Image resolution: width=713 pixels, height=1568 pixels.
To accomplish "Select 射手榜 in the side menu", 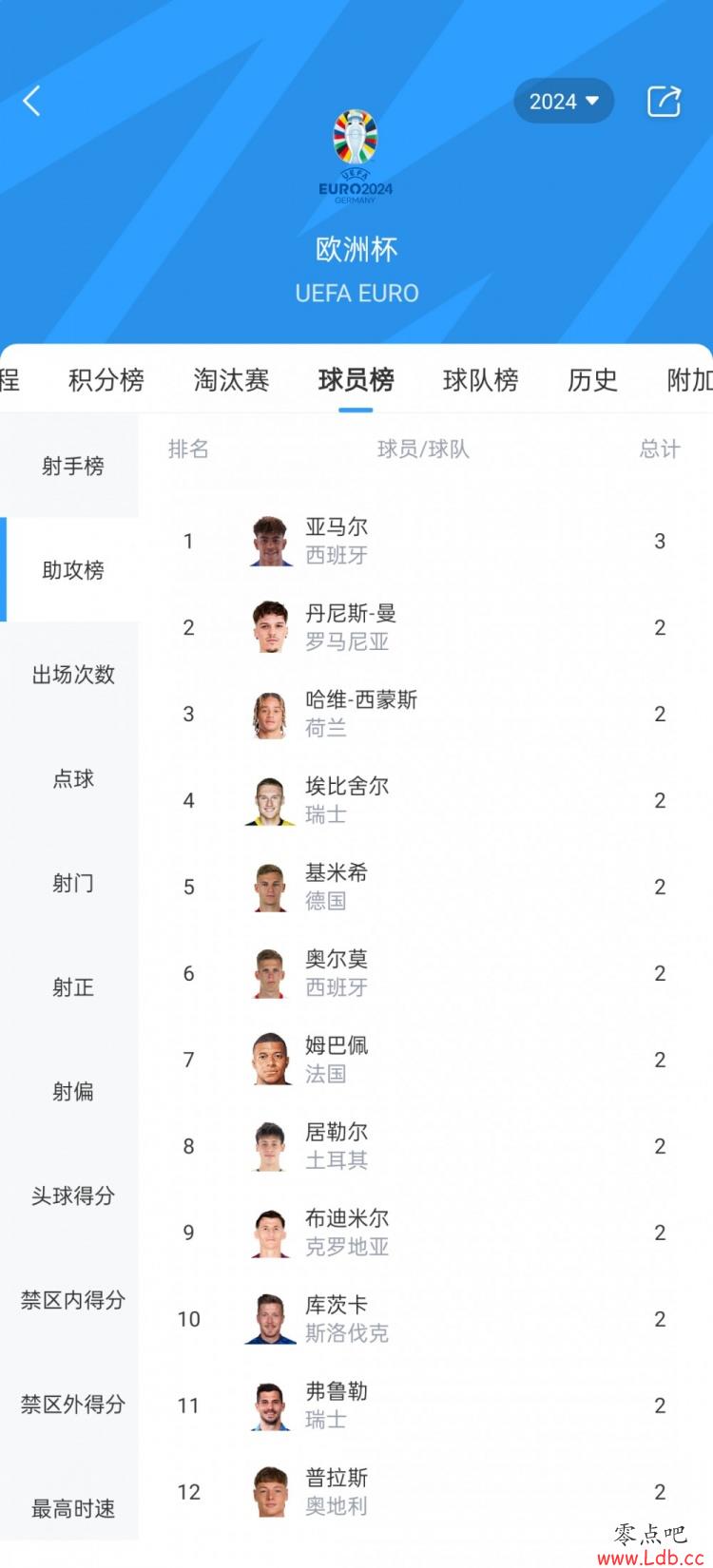I will tap(72, 466).
